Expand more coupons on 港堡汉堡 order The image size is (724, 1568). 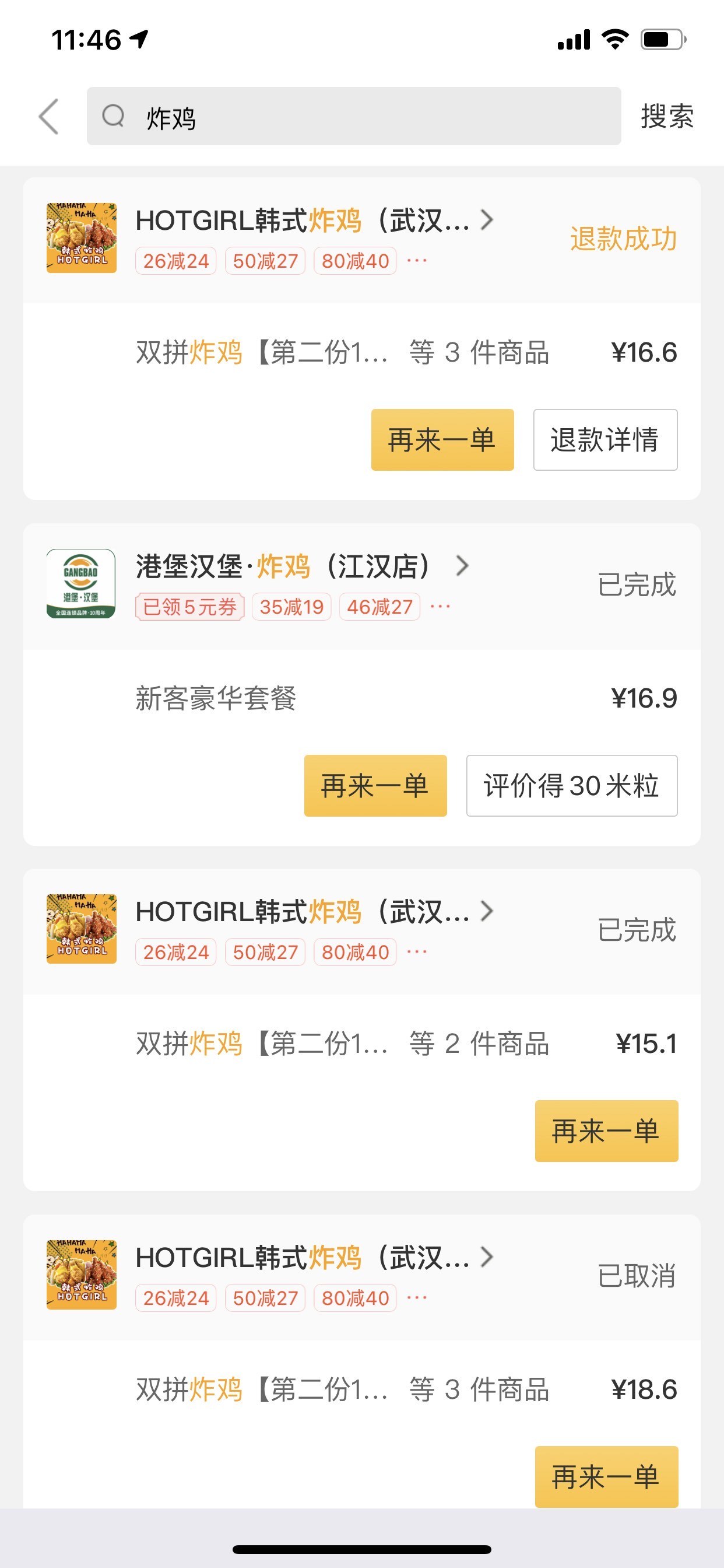(440, 607)
